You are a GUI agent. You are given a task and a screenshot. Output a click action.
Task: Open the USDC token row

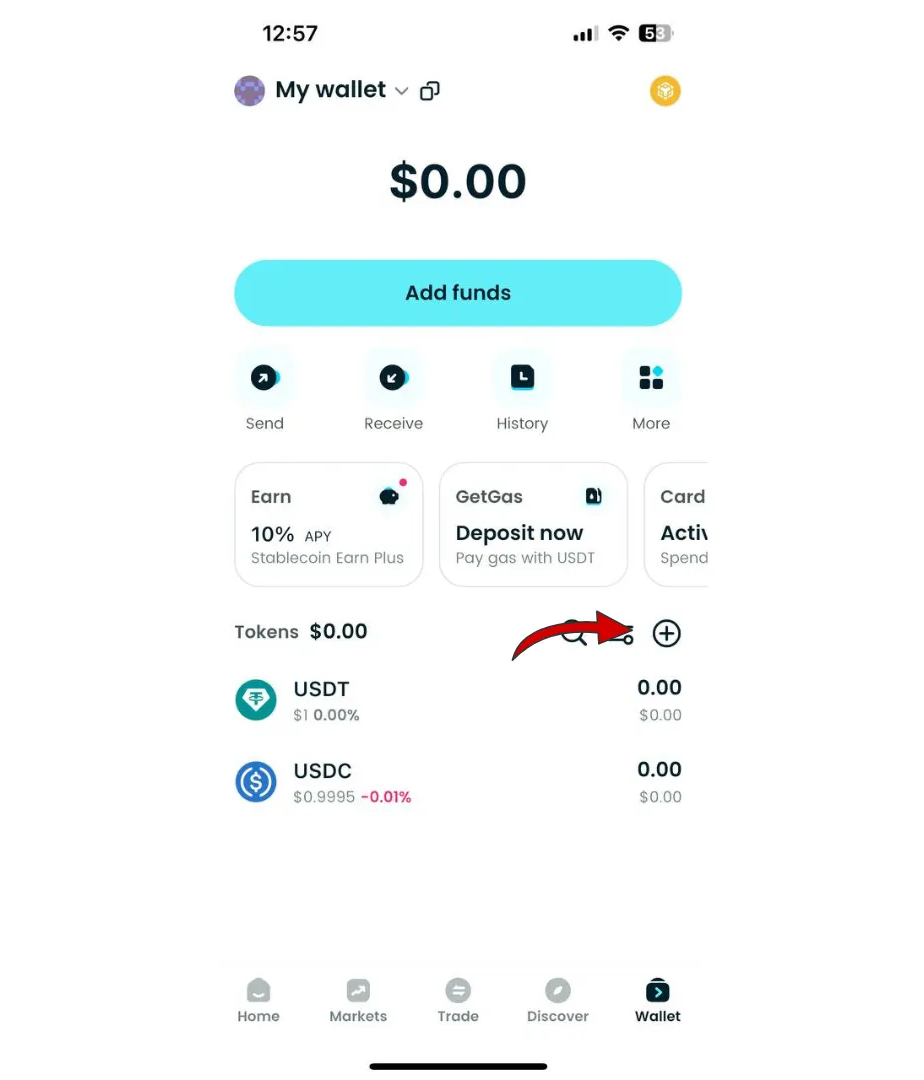point(458,782)
